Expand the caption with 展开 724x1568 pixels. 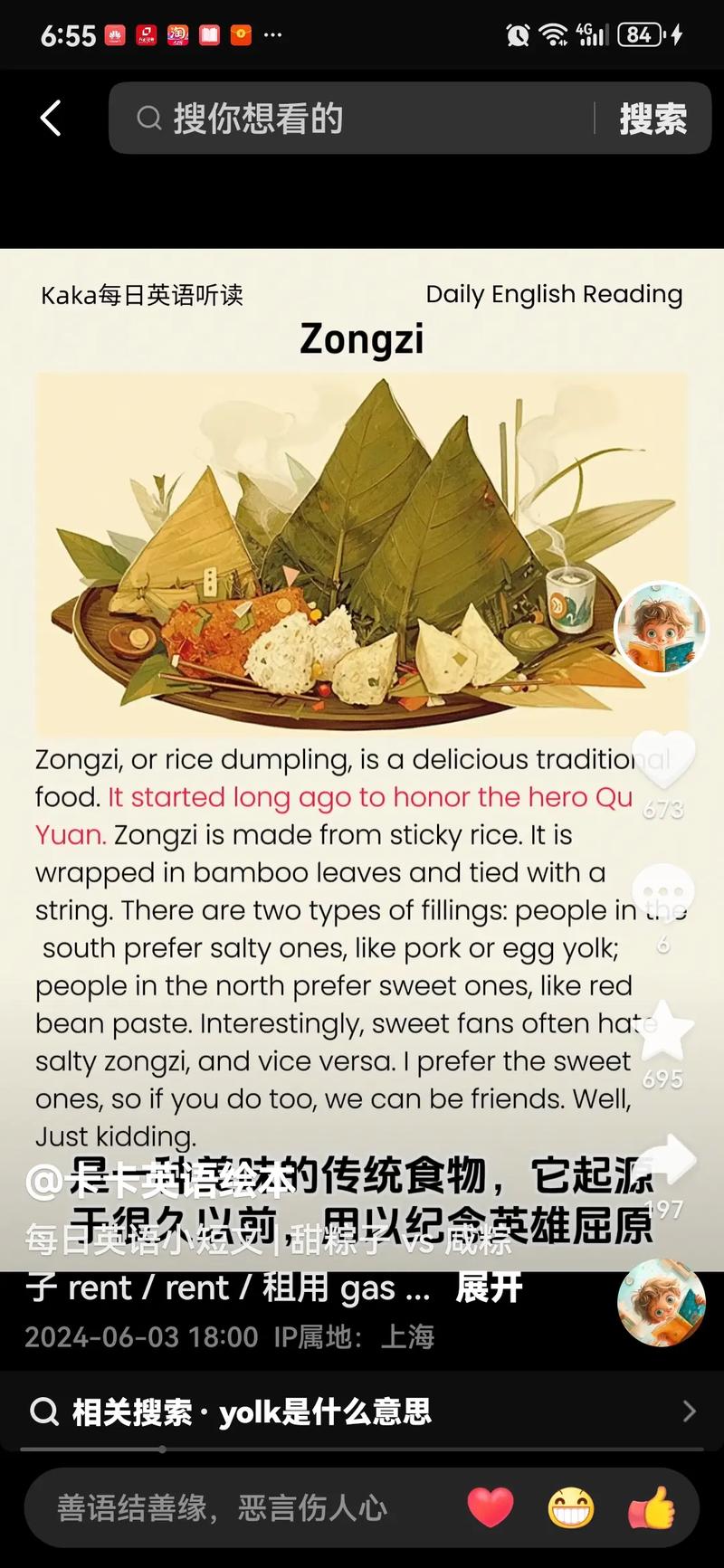pos(489,1287)
